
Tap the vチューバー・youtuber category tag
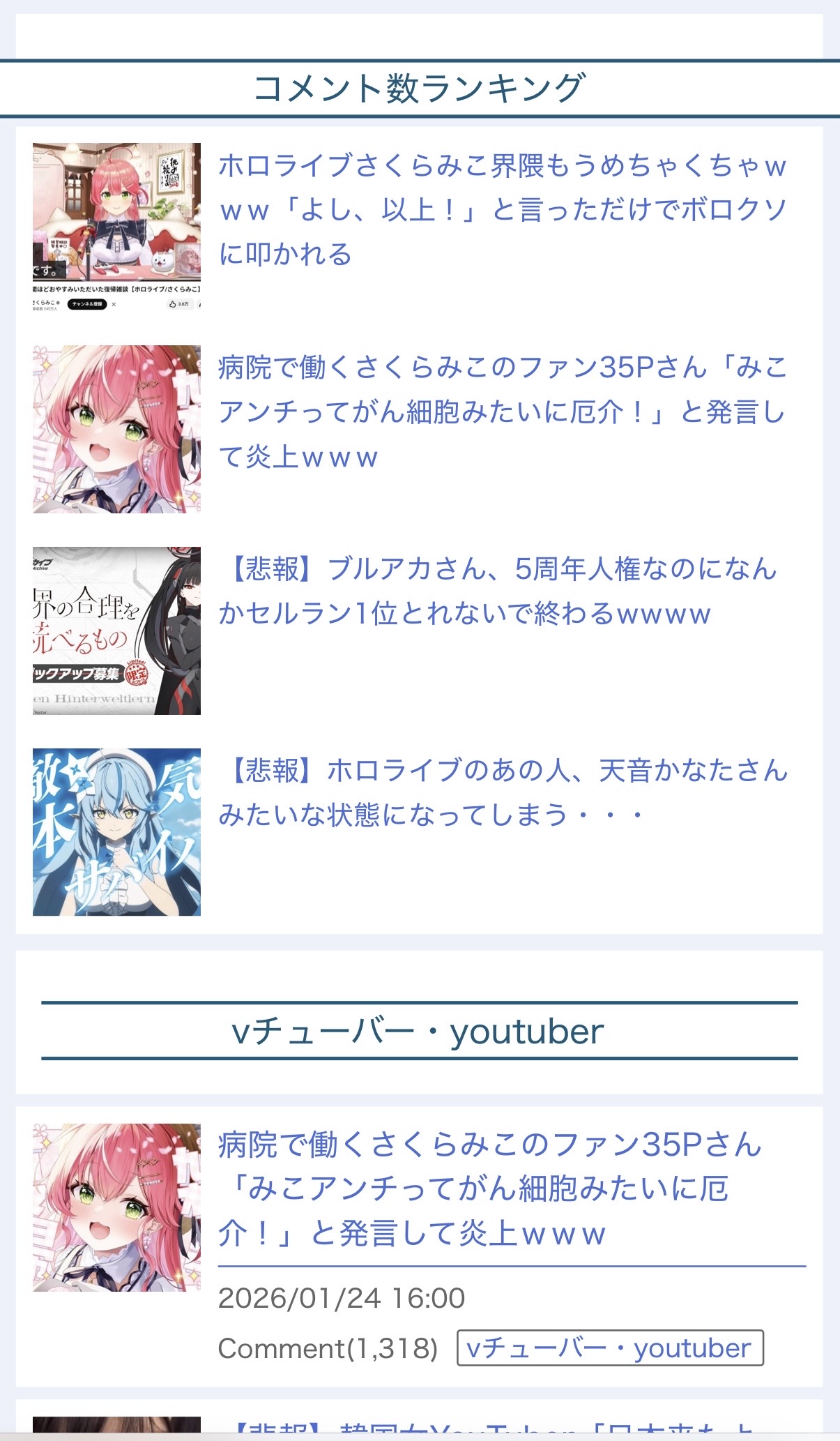610,1348
